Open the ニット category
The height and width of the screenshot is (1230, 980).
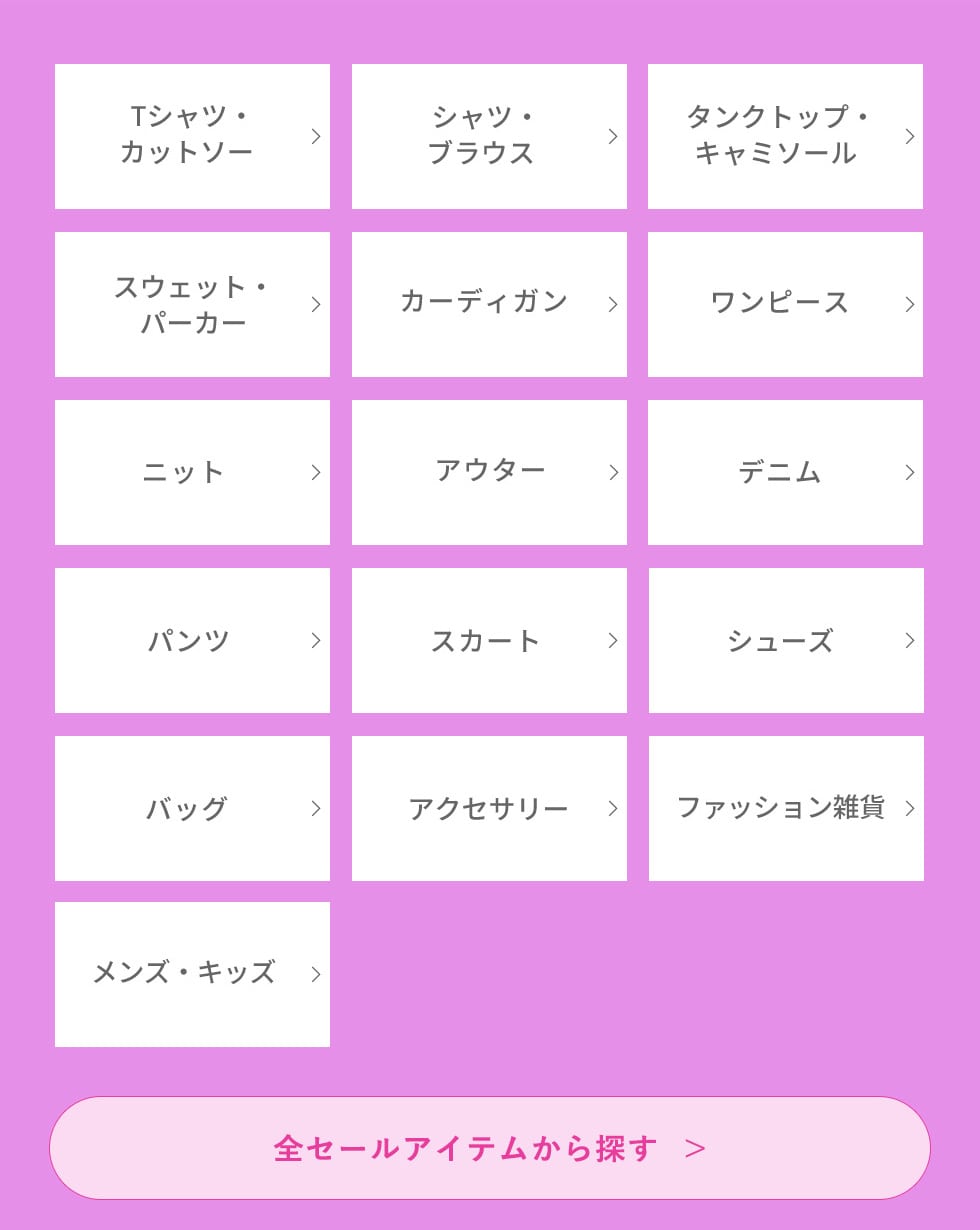(x=192, y=472)
